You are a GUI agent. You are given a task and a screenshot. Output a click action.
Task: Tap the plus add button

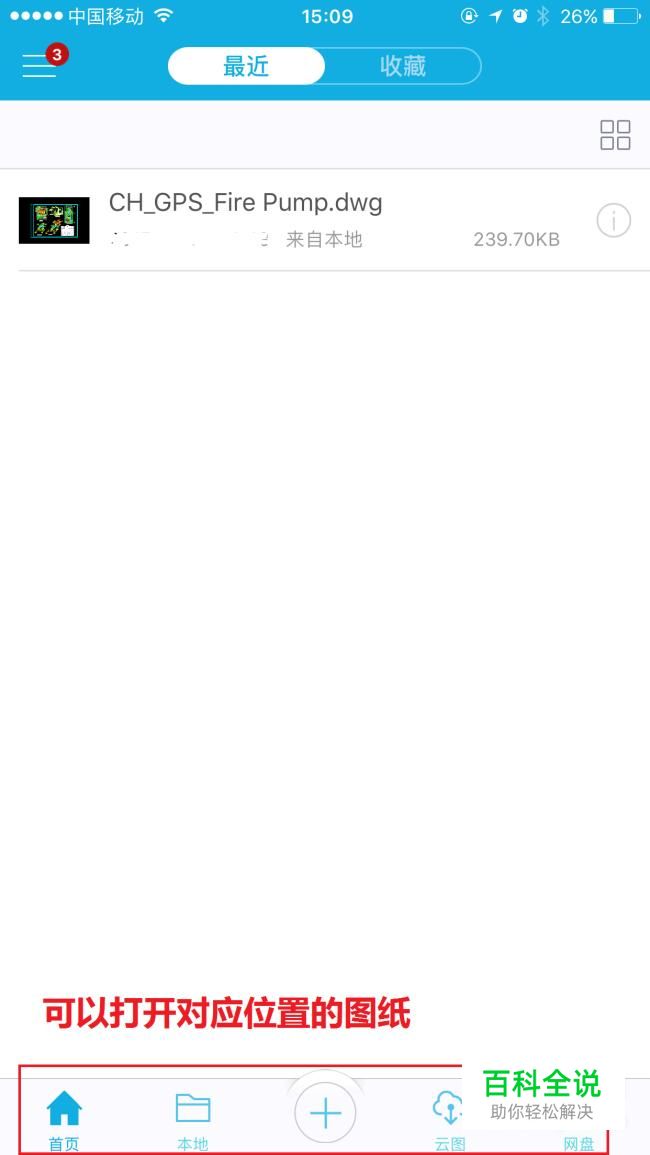click(325, 1112)
